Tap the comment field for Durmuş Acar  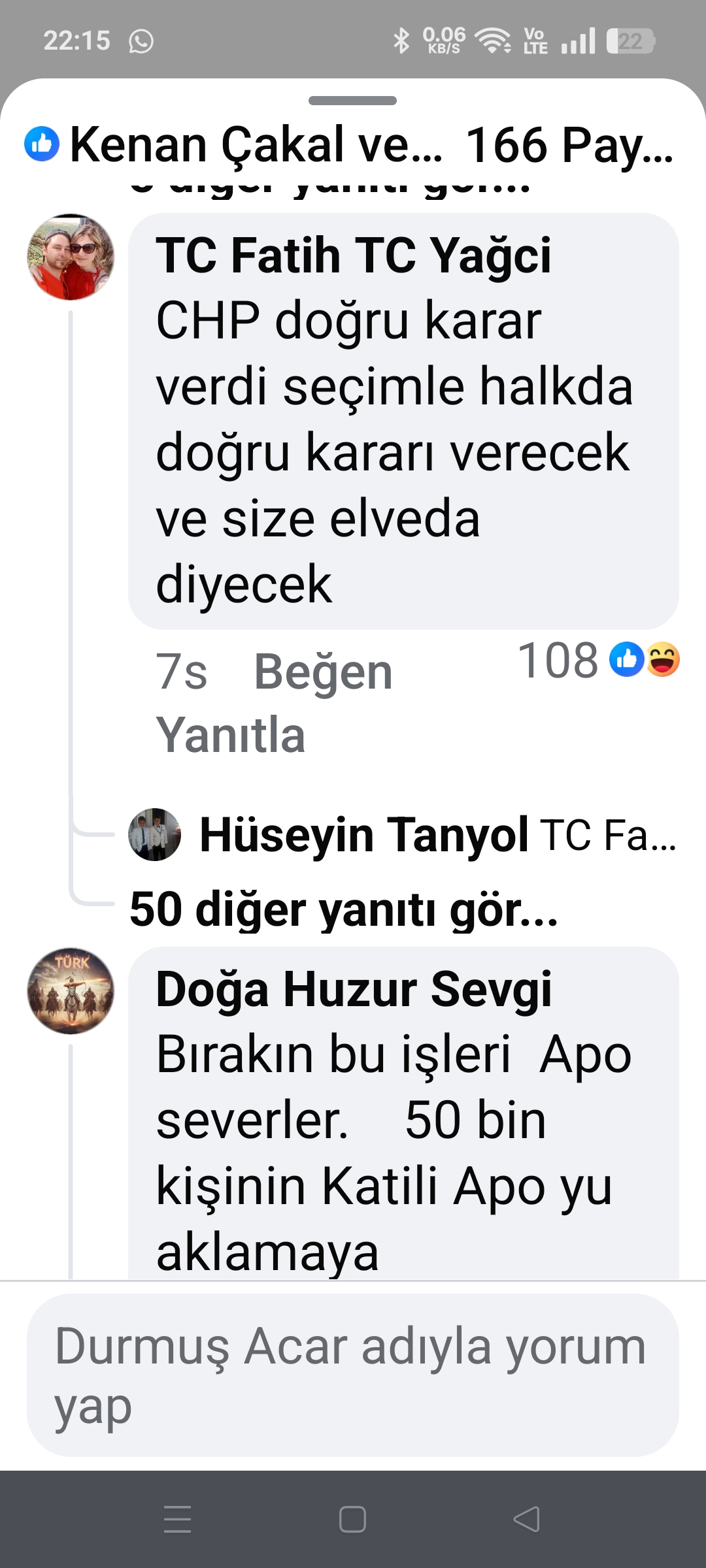(353, 1375)
